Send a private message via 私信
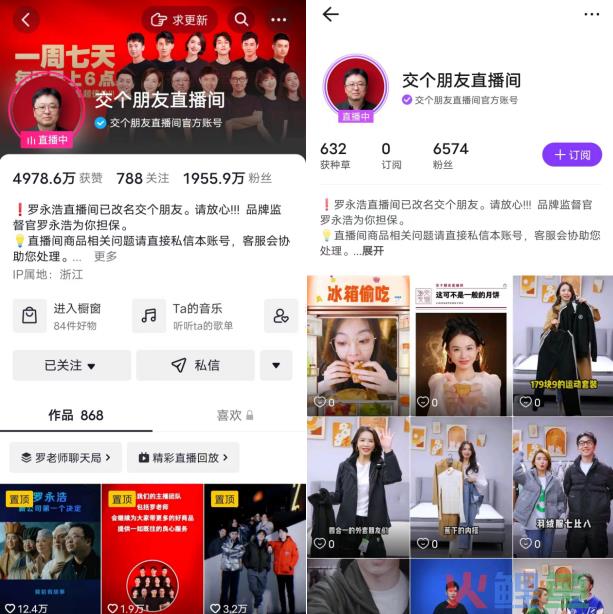 click(195, 366)
